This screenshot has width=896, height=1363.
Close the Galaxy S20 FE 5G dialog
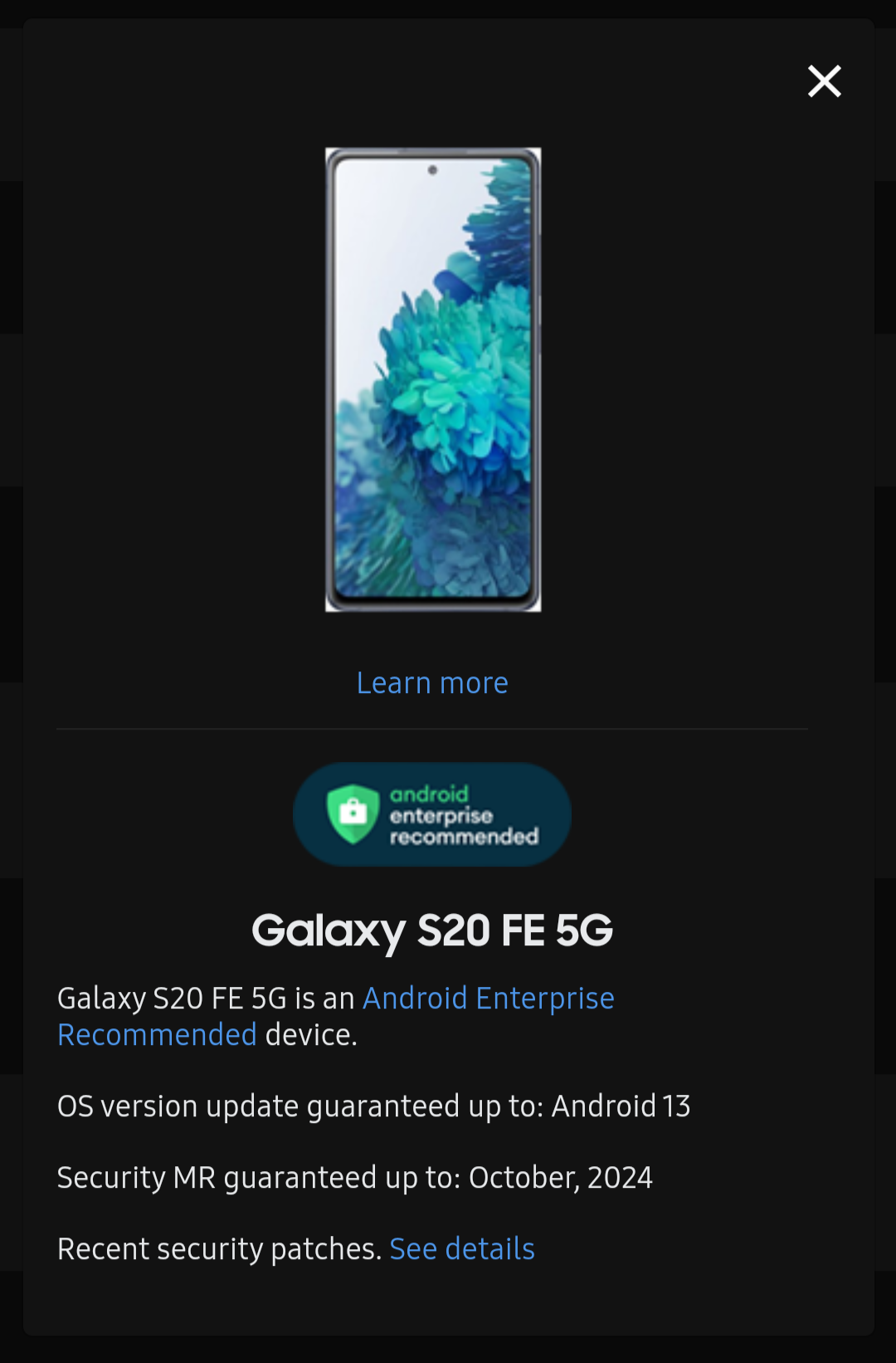point(824,81)
